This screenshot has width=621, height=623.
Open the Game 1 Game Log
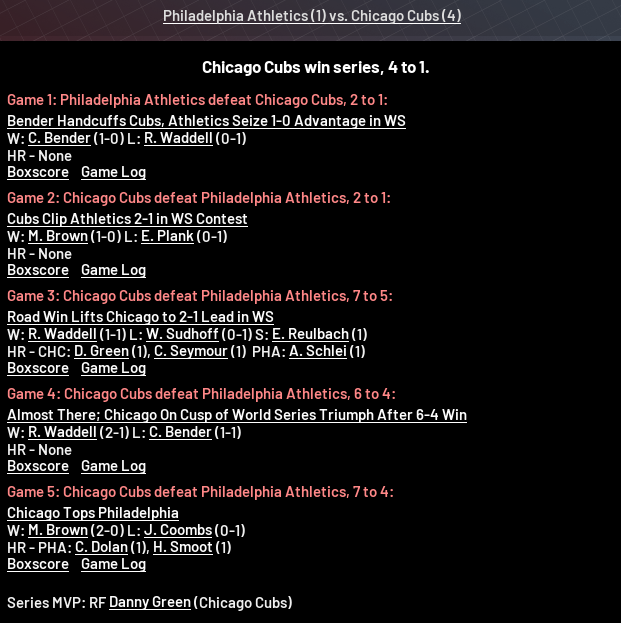click(113, 172)
